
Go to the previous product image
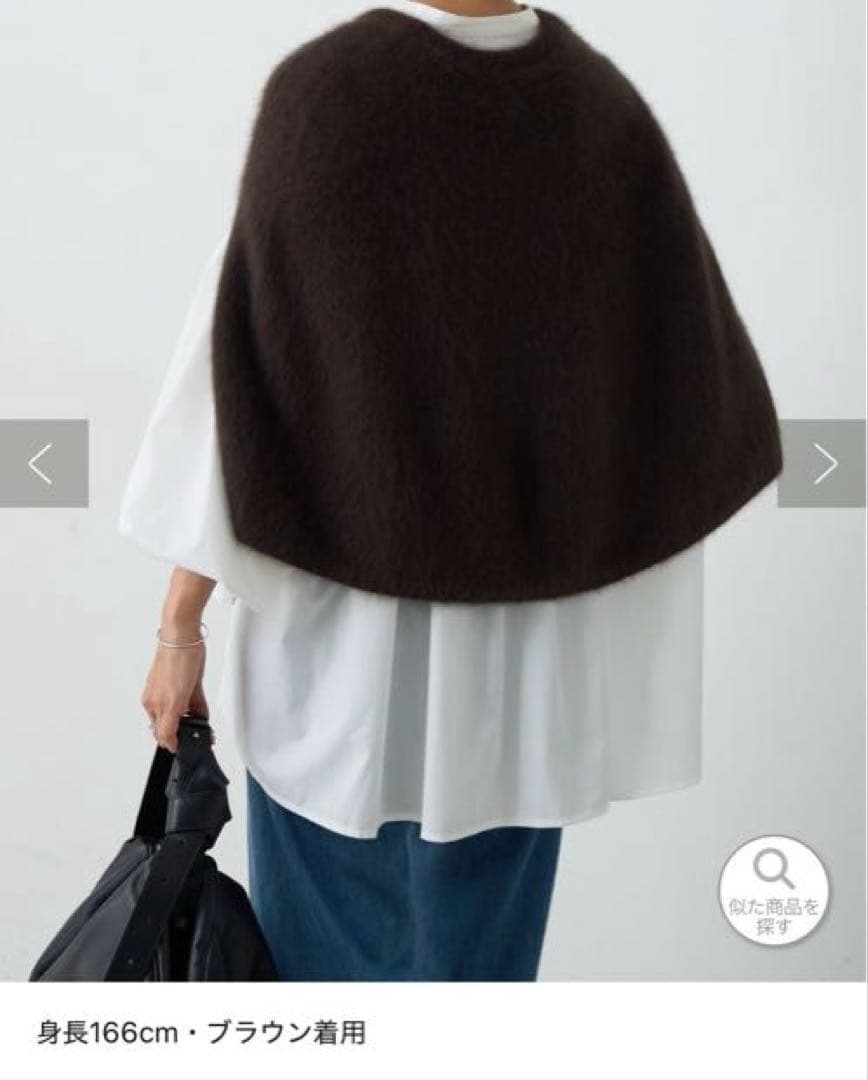pos(43,463)
